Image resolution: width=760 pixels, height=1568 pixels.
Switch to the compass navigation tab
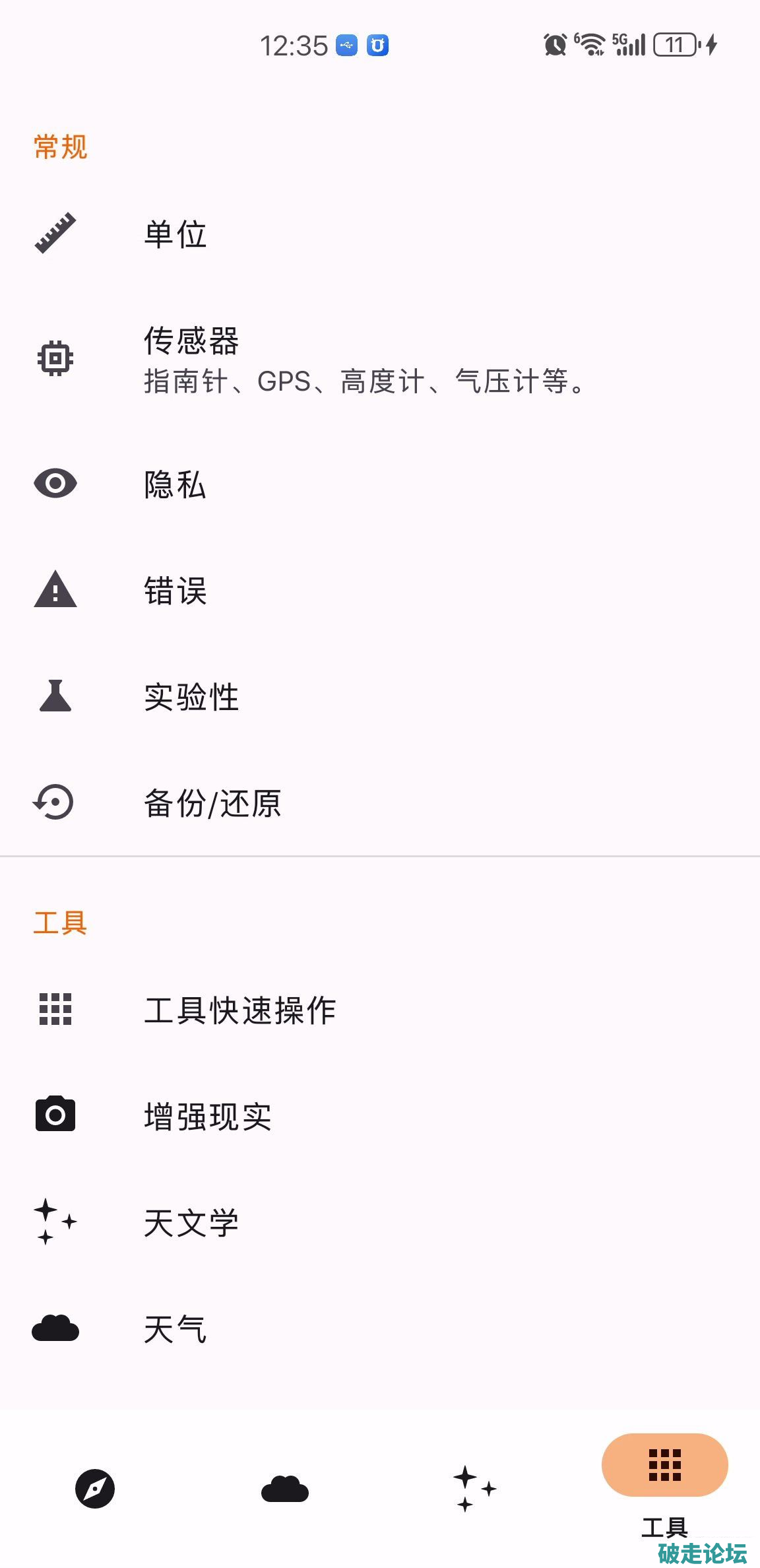tap(95, 1489)
